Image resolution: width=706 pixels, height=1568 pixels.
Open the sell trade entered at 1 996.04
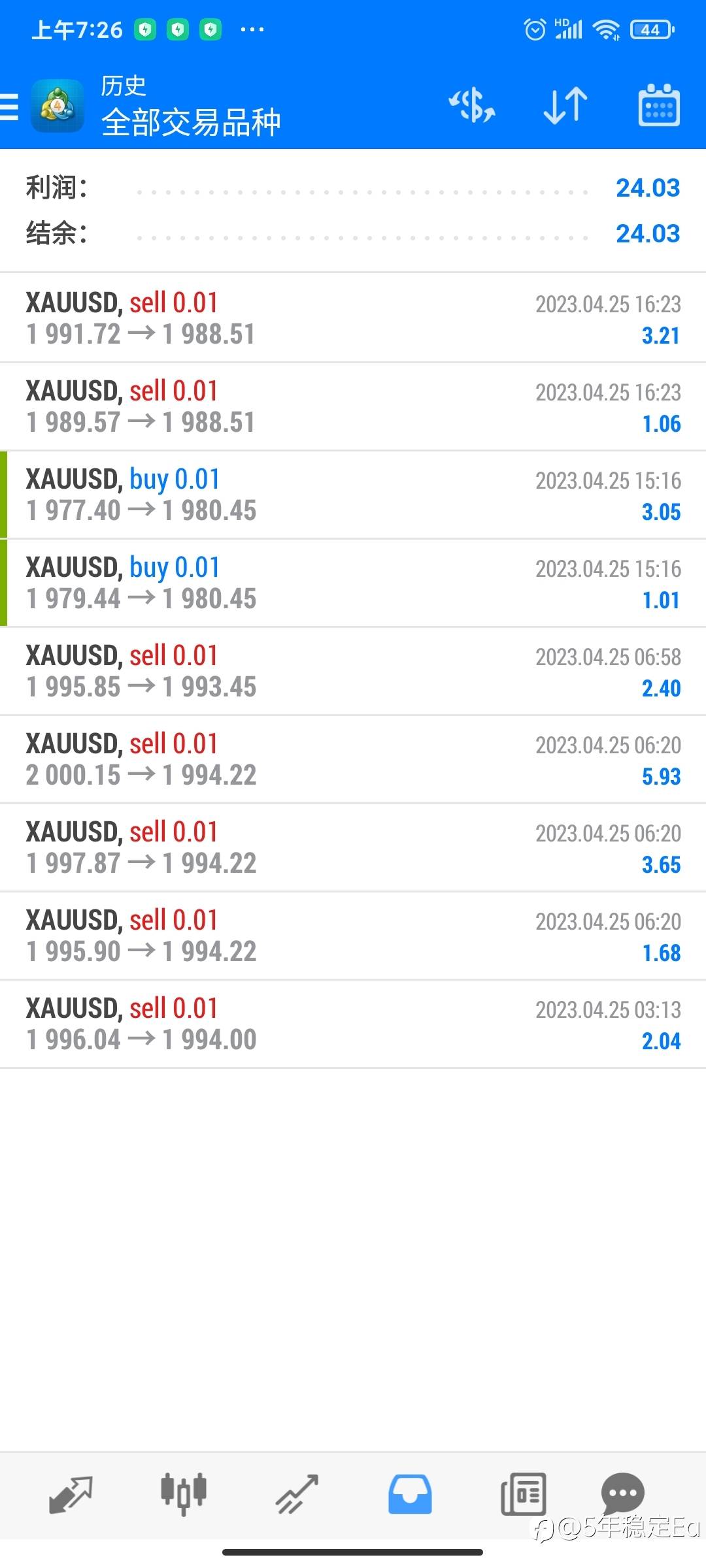[x=353, y=1024]
